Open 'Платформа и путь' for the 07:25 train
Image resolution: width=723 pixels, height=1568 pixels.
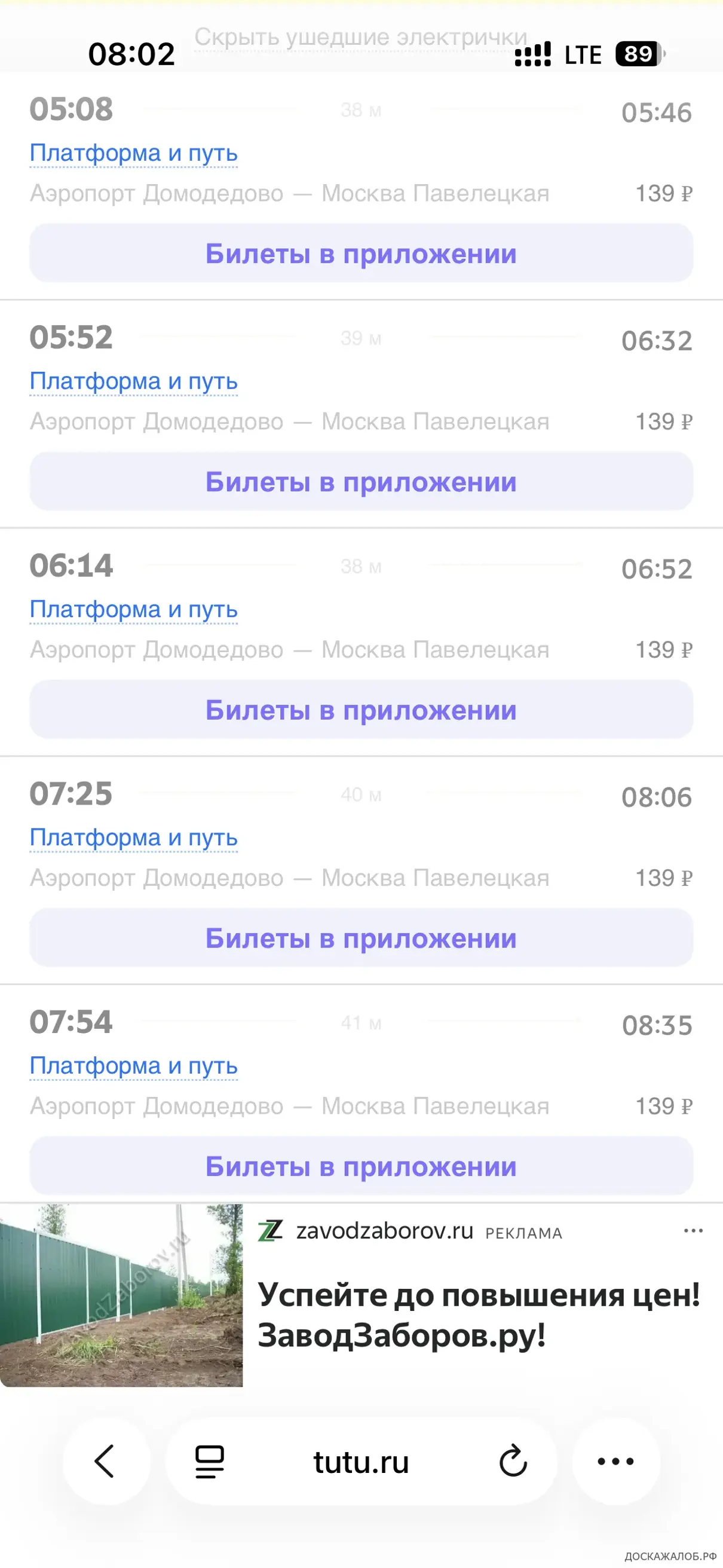pyautogui.click(x=133, y=838)
